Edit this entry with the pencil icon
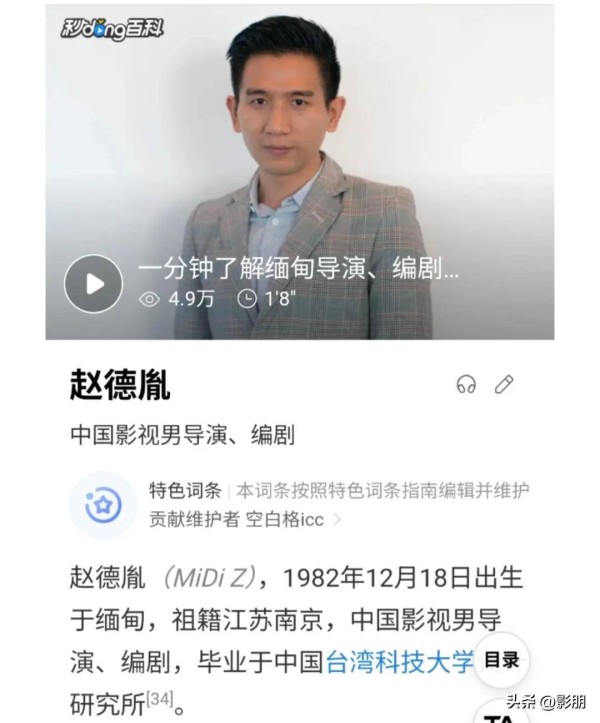600x723 pixels. (504, 384)
